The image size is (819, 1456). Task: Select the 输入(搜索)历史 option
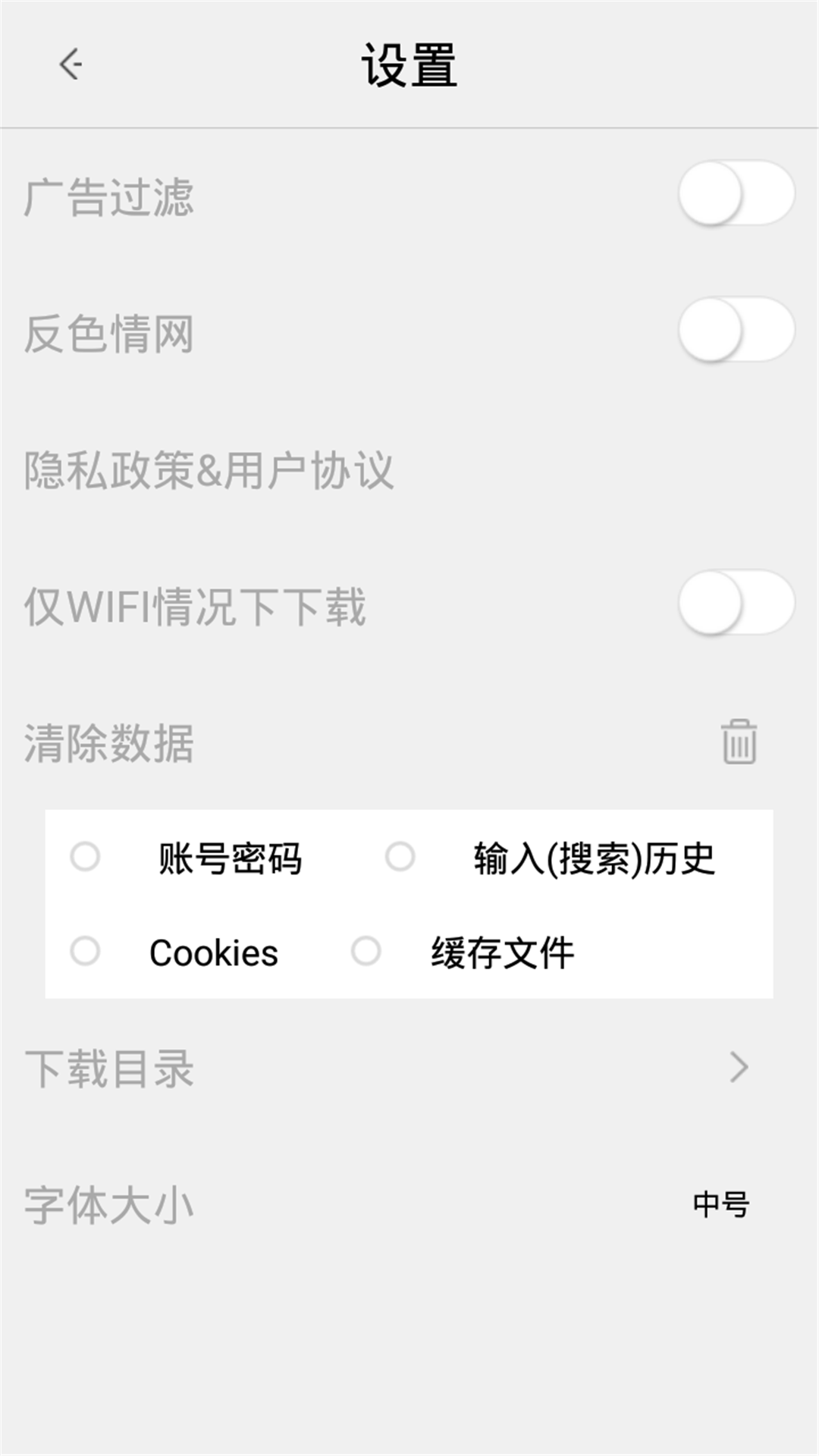click(400, 857)
